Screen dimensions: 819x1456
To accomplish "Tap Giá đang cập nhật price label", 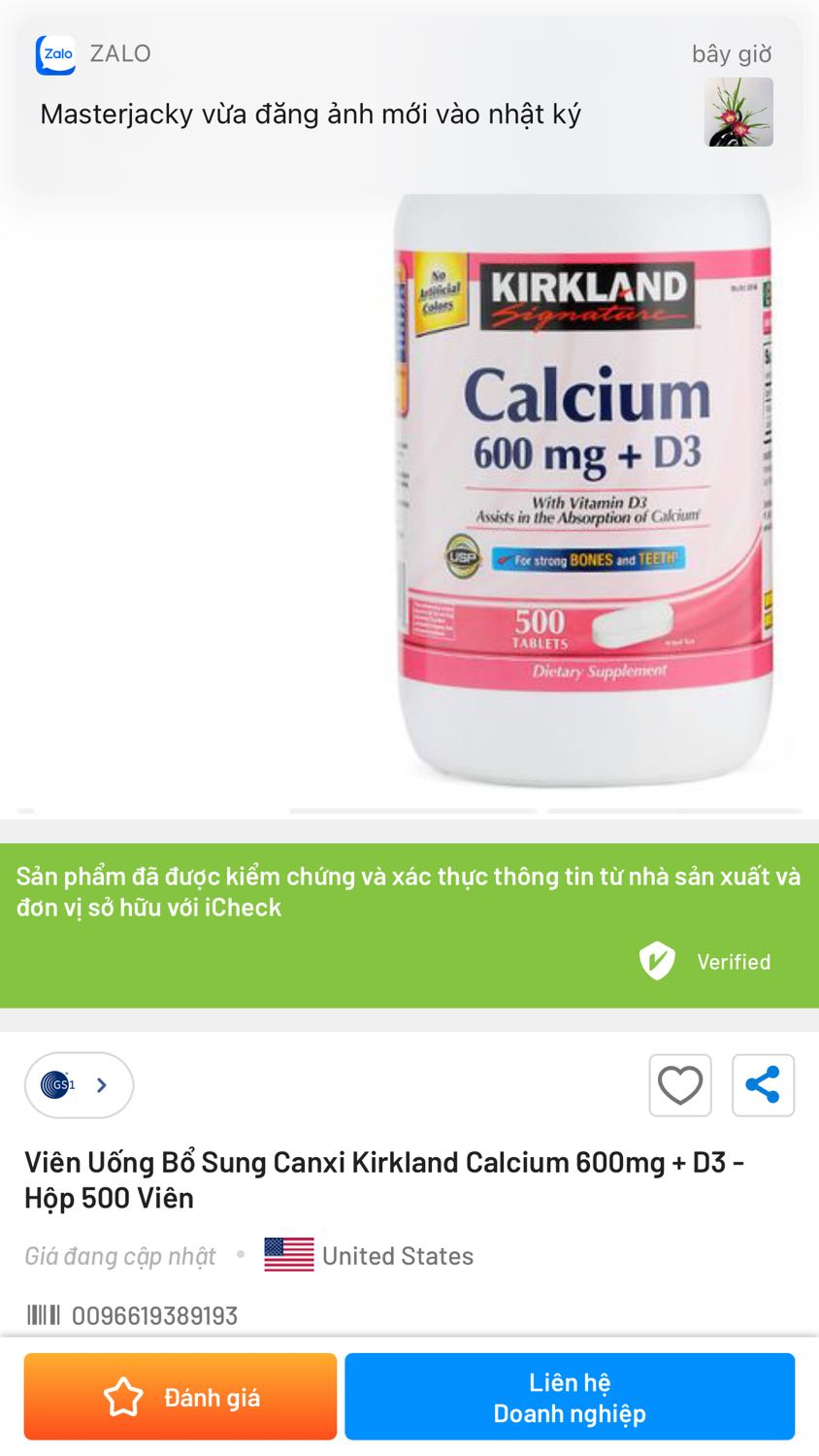I will pyautogui.click(x=118, y=1254).
